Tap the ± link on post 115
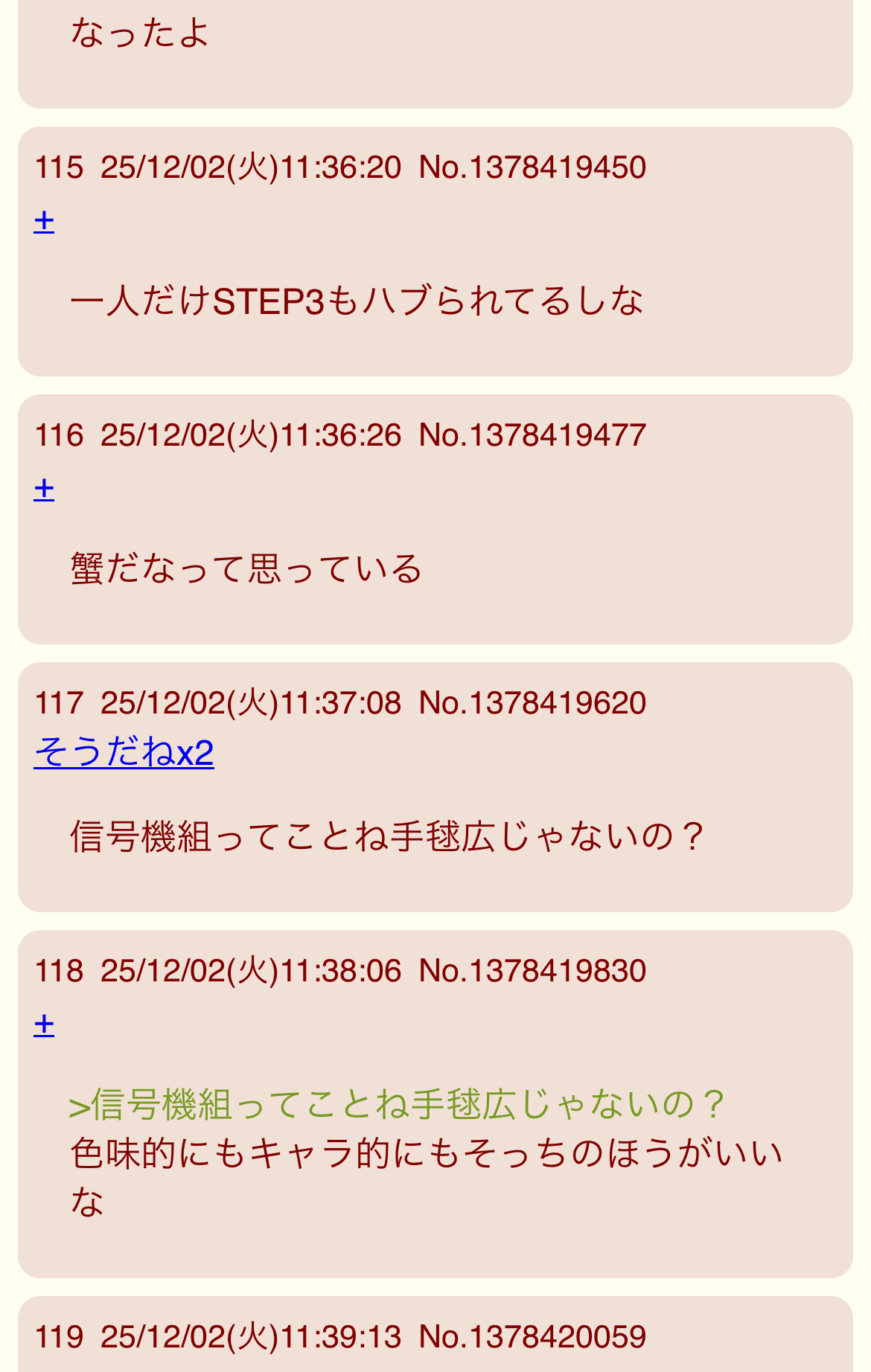The height and width of the screenshot is (1372, 871). click(44, 220)
